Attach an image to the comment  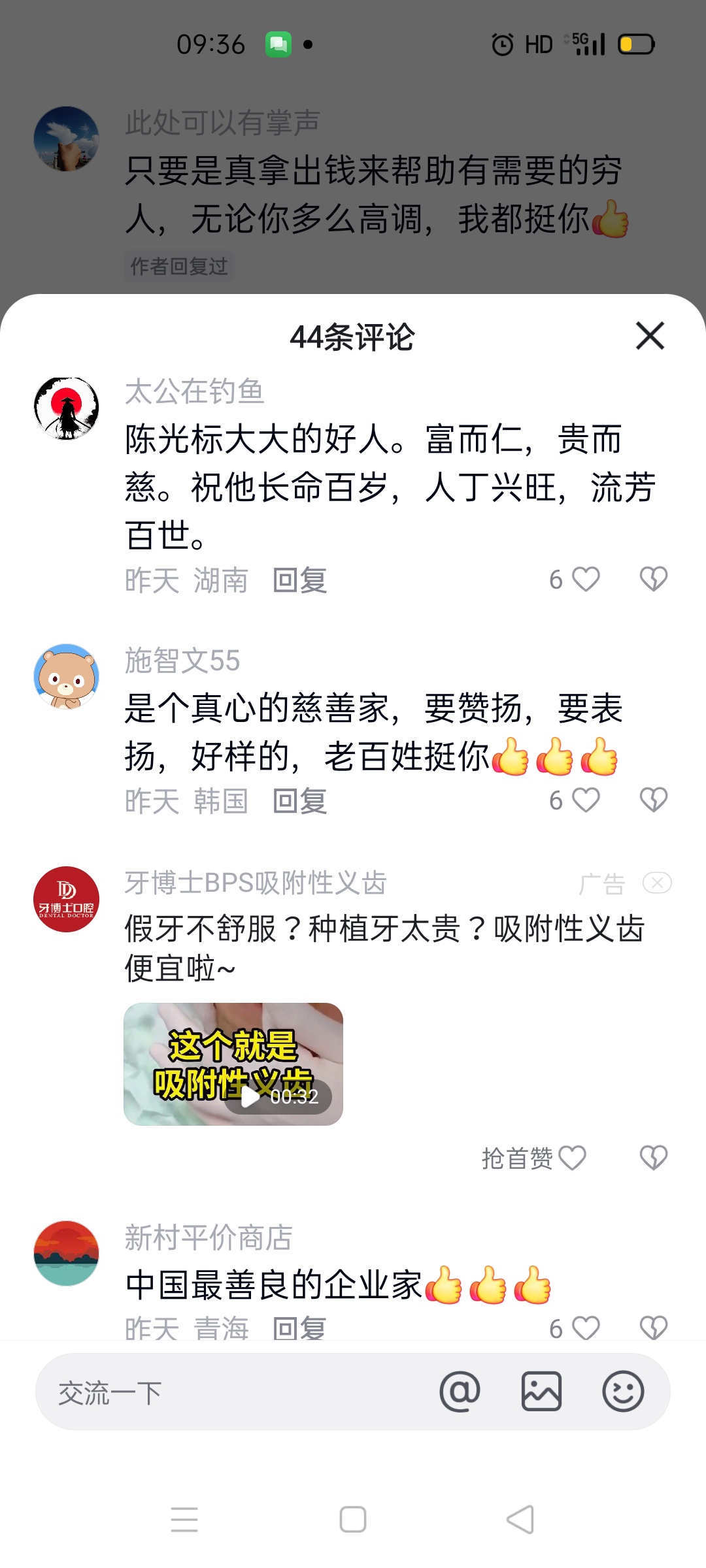click(x=541, y=1392)
